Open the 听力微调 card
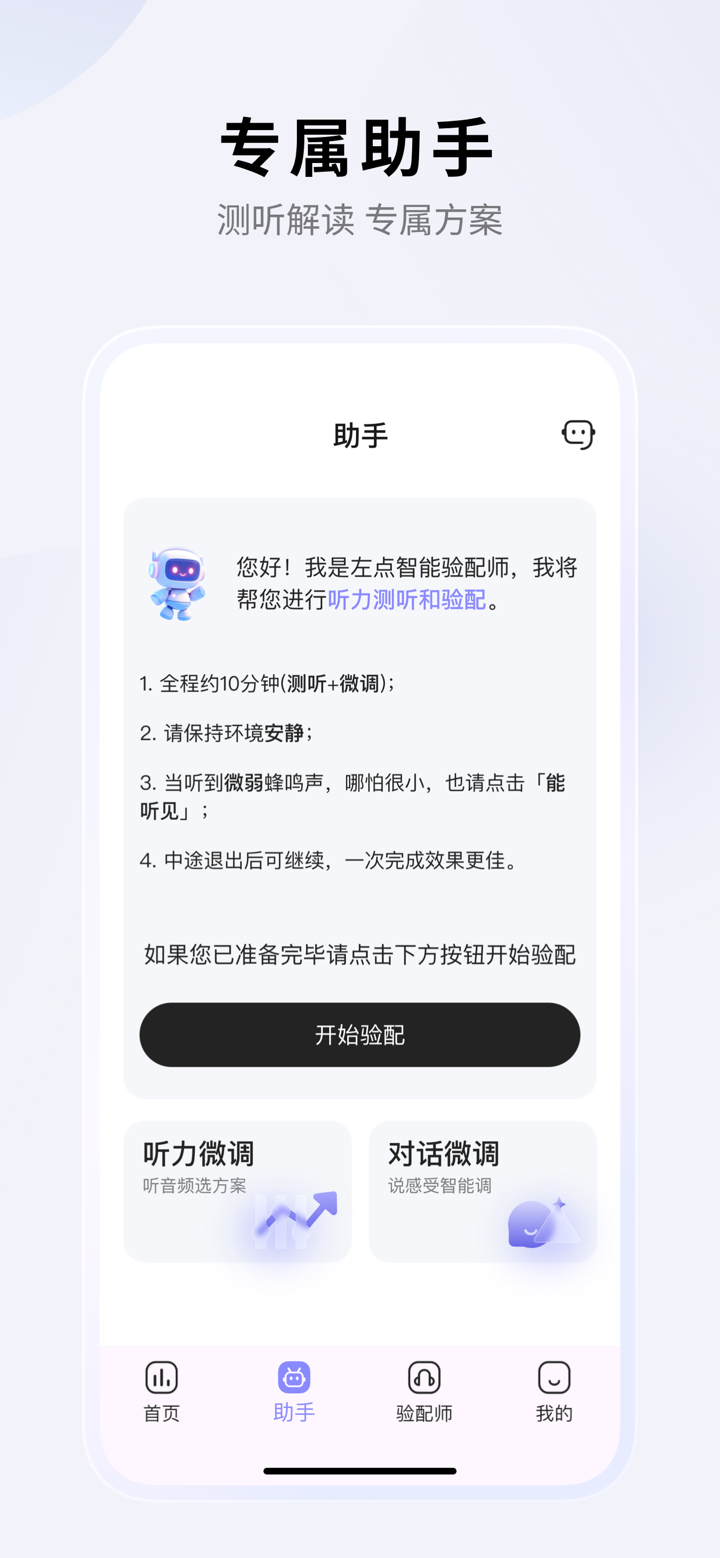The image size is (720, 1558). 237,1190
